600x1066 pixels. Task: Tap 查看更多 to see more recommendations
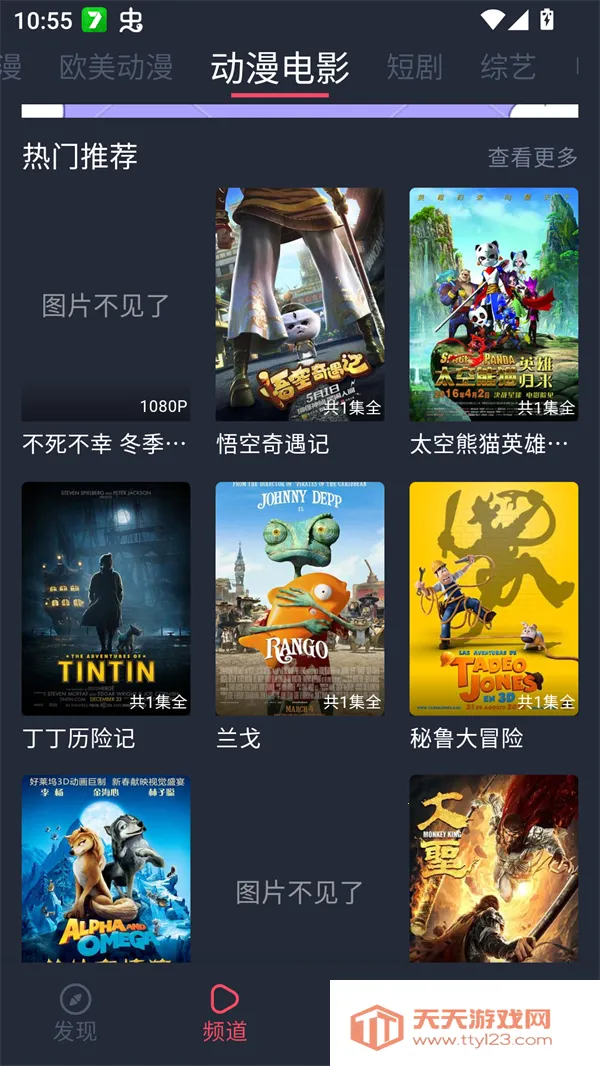click(x=532, y=157)
